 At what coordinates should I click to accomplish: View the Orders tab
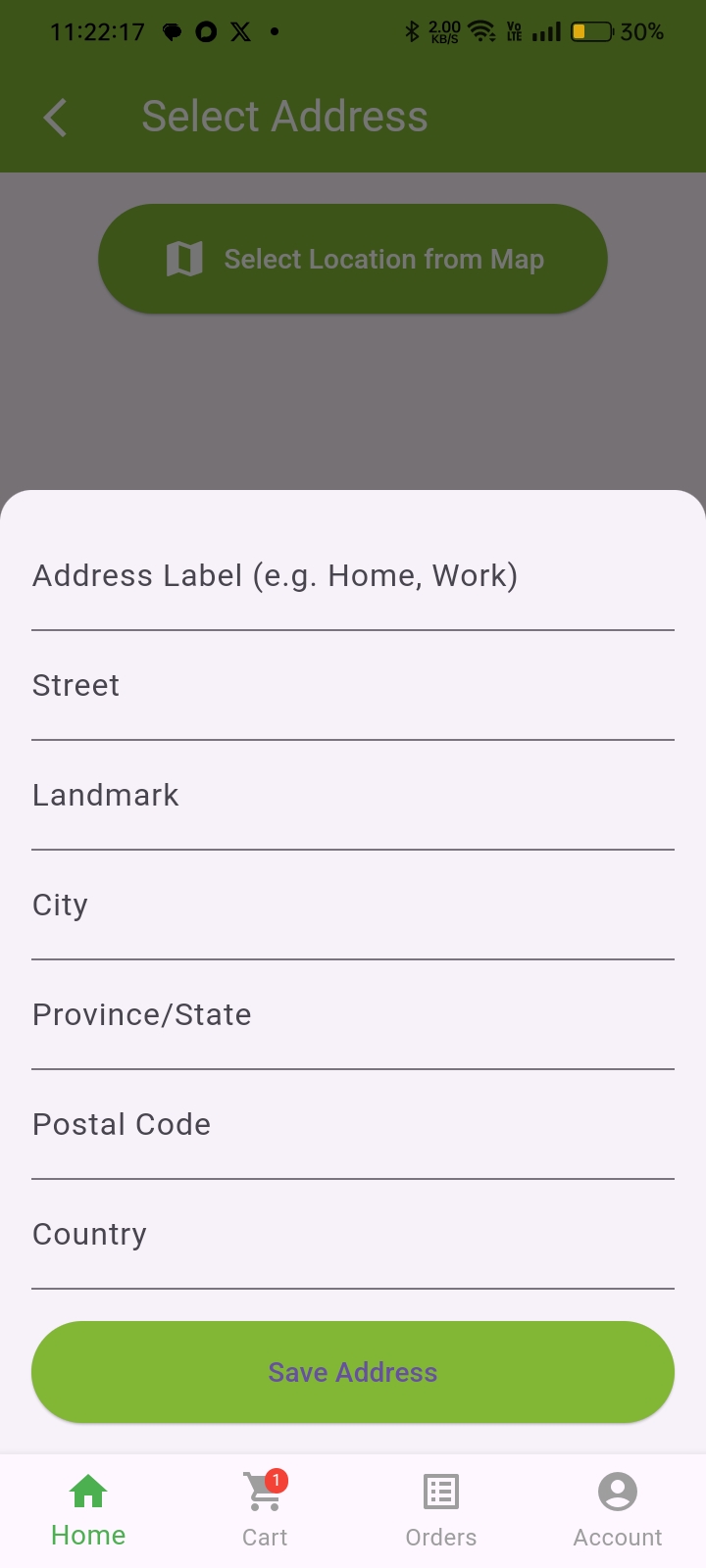441,1509
